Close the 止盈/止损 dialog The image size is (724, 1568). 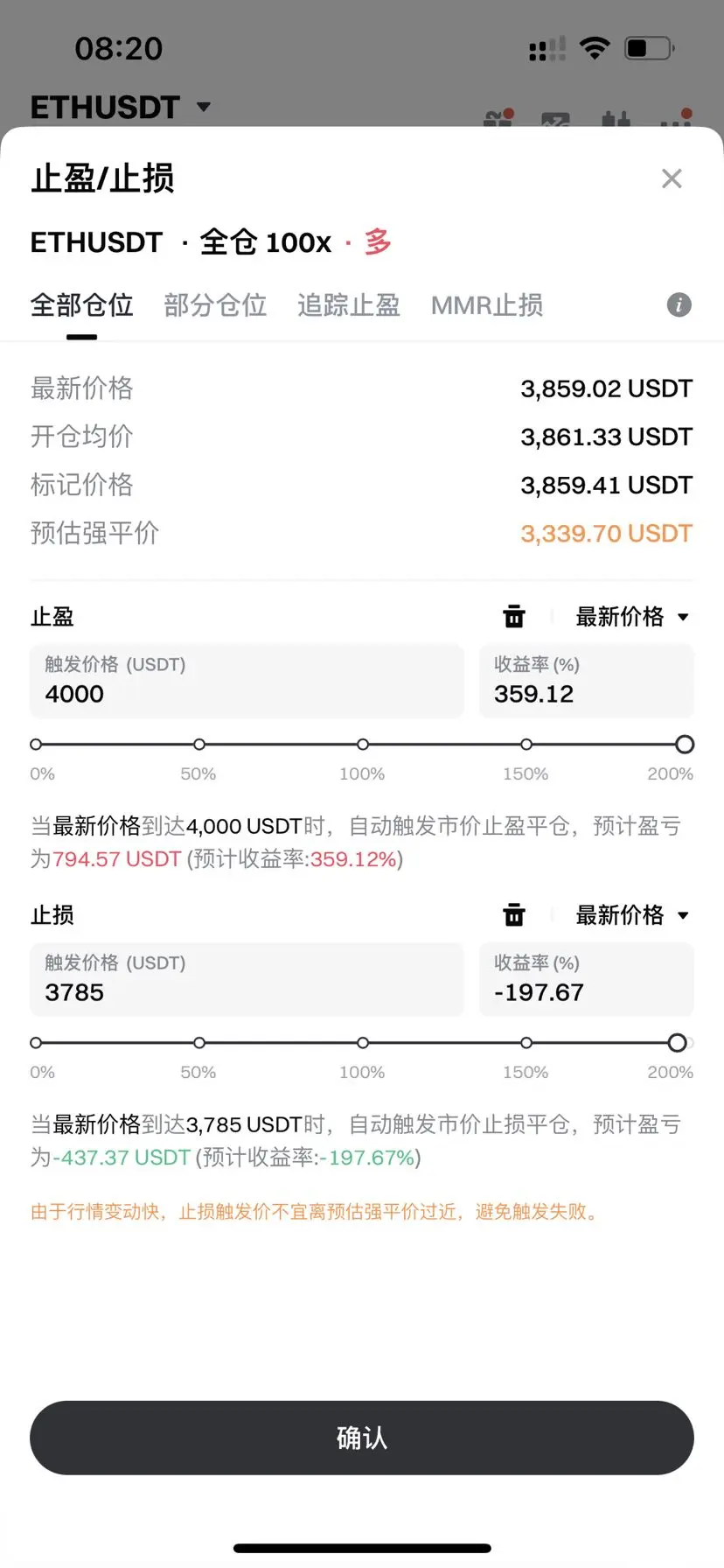[x=672, y=178]
